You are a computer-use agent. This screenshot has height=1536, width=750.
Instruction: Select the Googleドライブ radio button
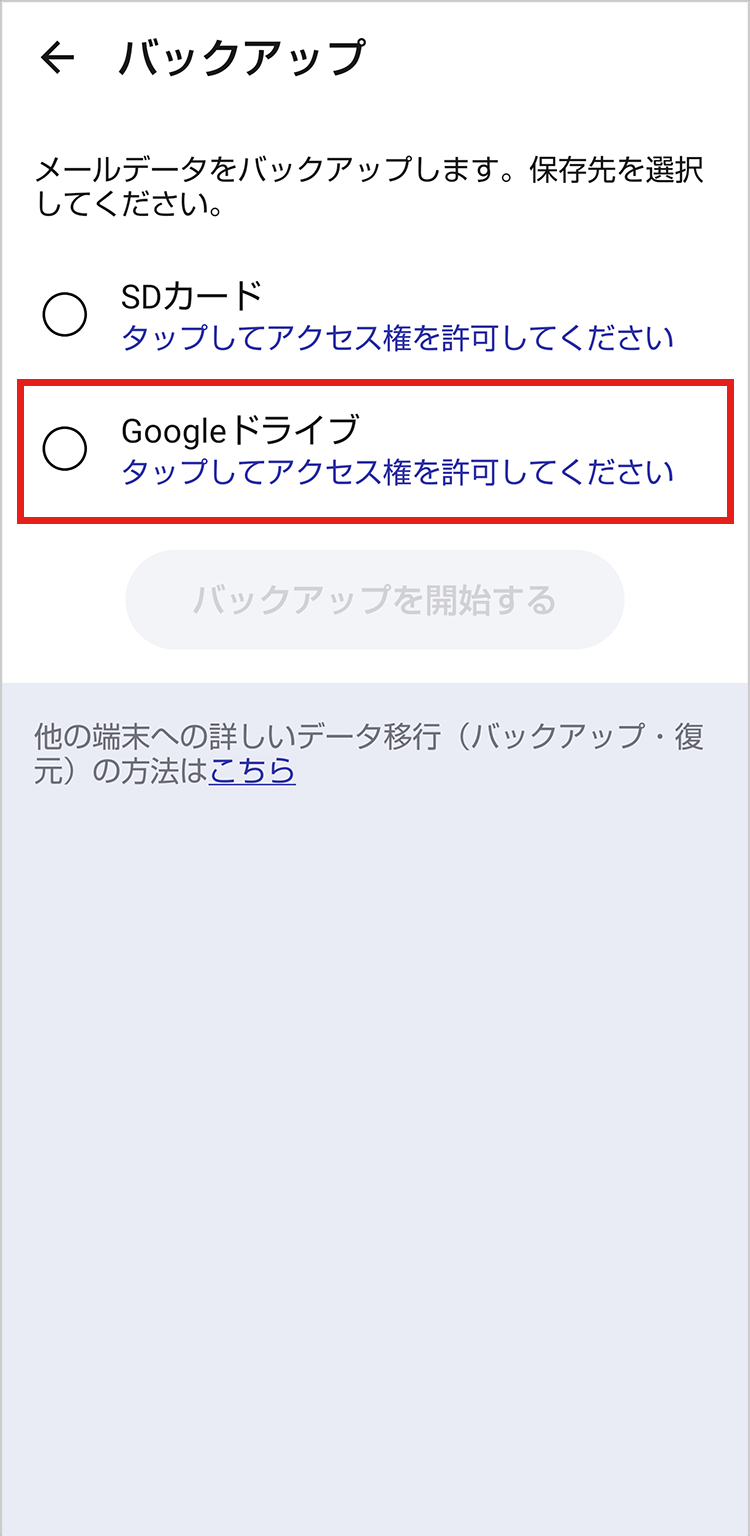click(65, 450)
